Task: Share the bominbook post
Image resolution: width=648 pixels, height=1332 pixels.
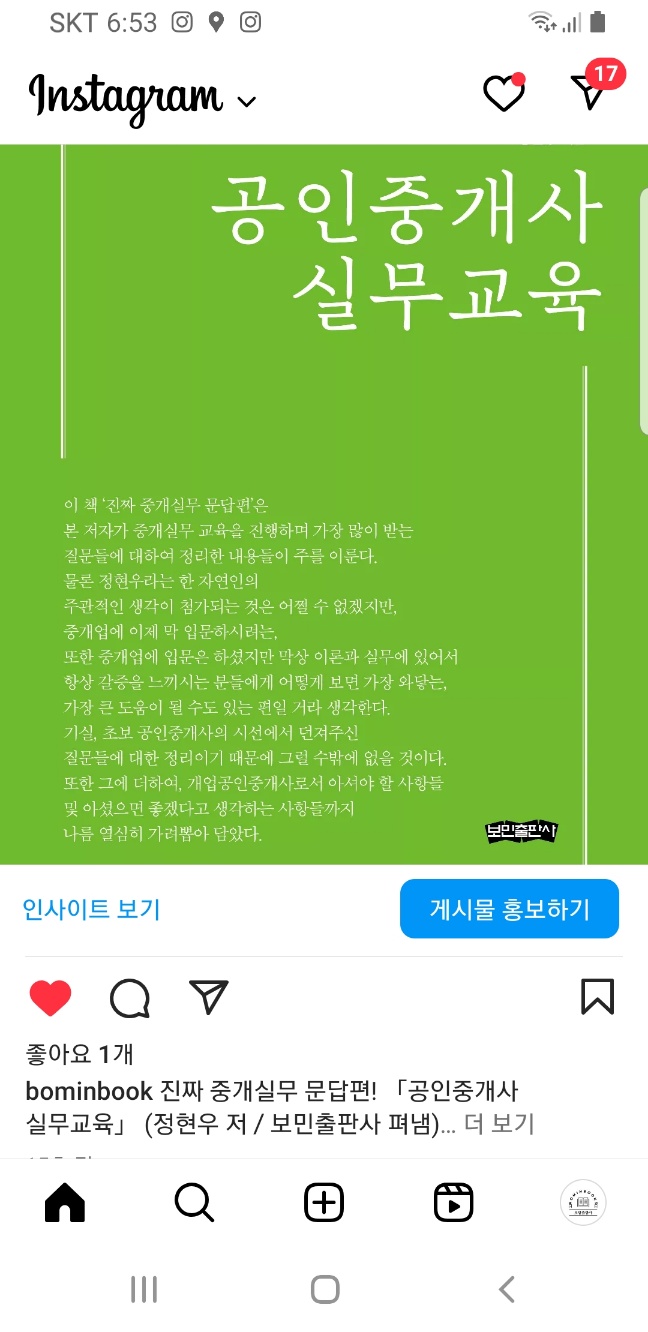Action: click(x=208, y=997)
